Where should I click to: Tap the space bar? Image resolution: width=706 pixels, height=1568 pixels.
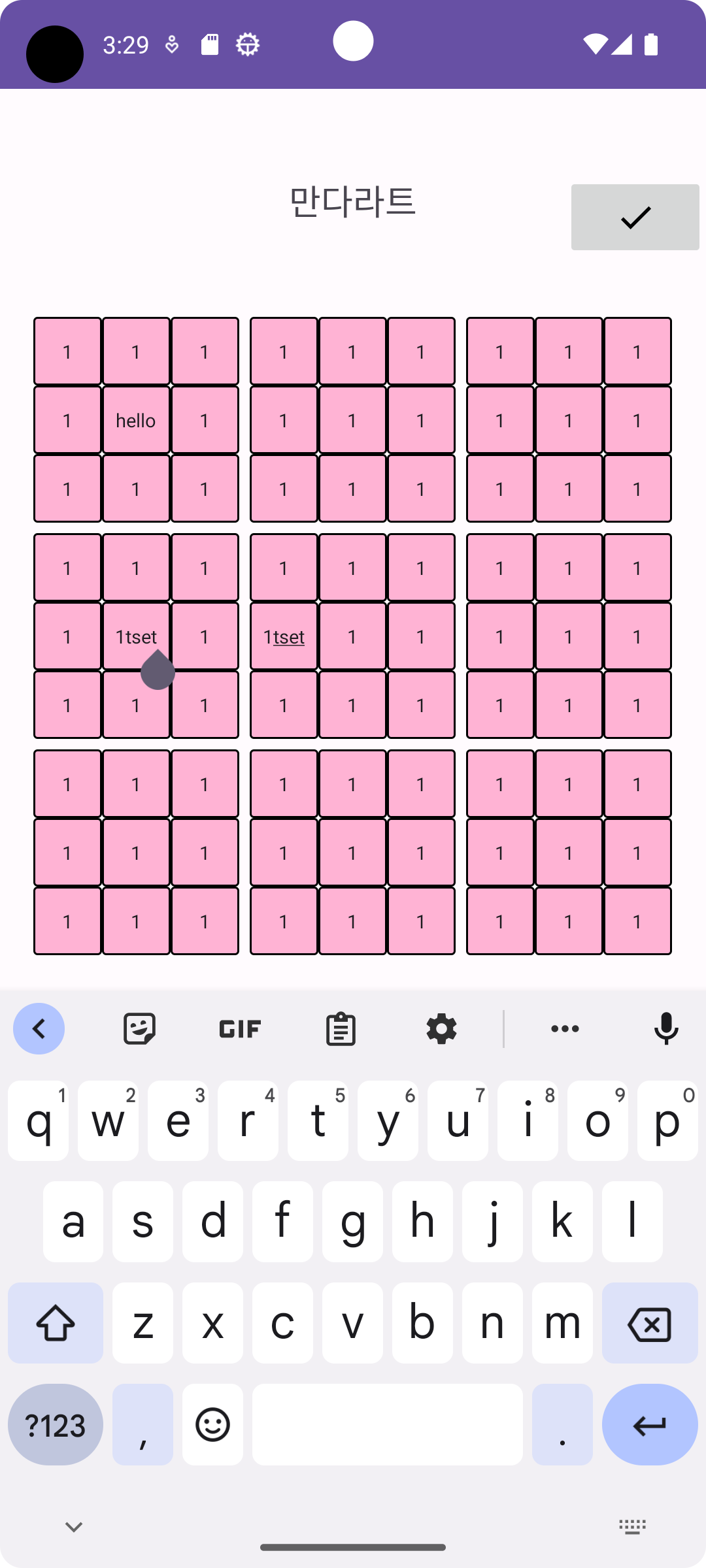tap(387, 1425)
